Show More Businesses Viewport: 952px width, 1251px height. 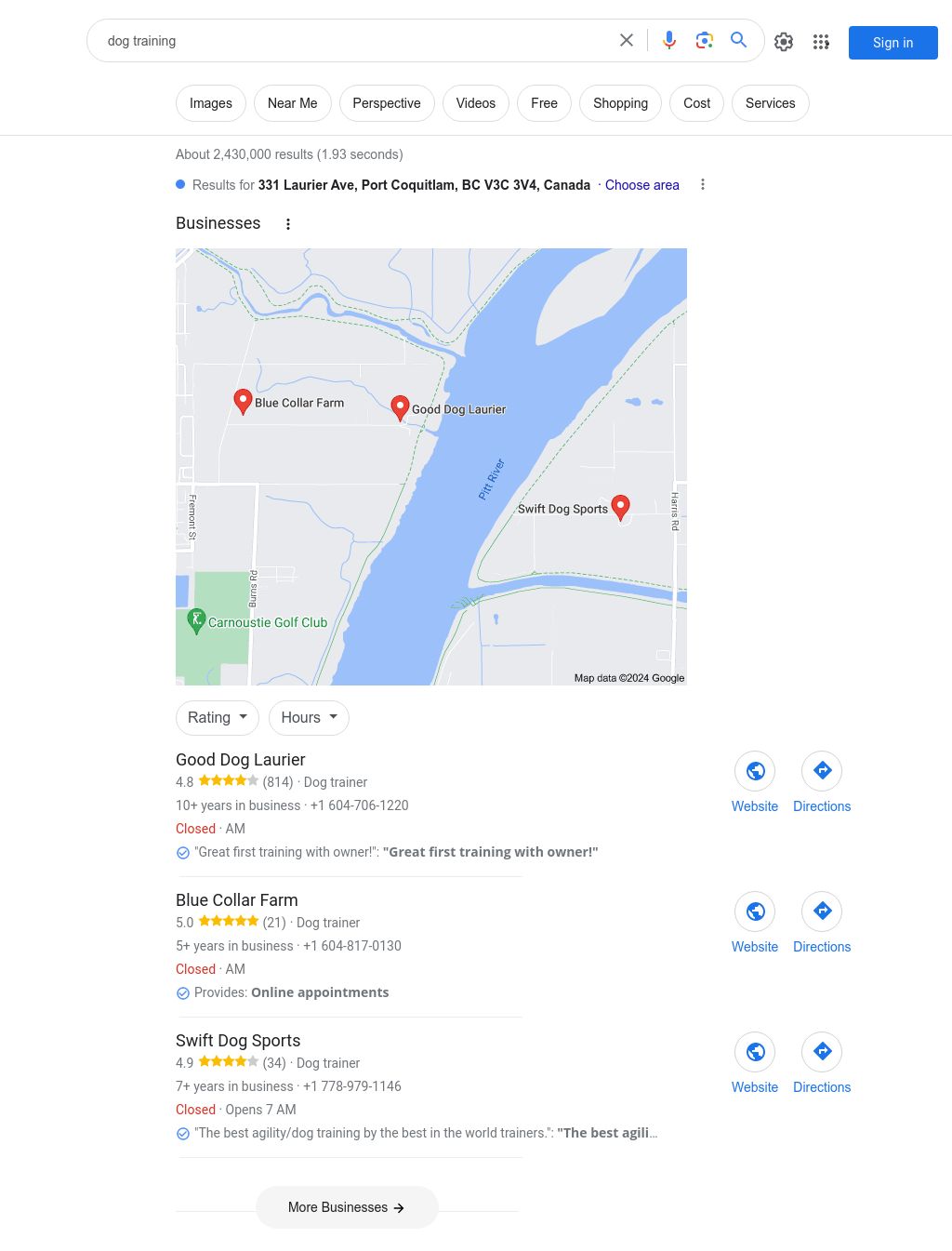[x=347, y=1207]
